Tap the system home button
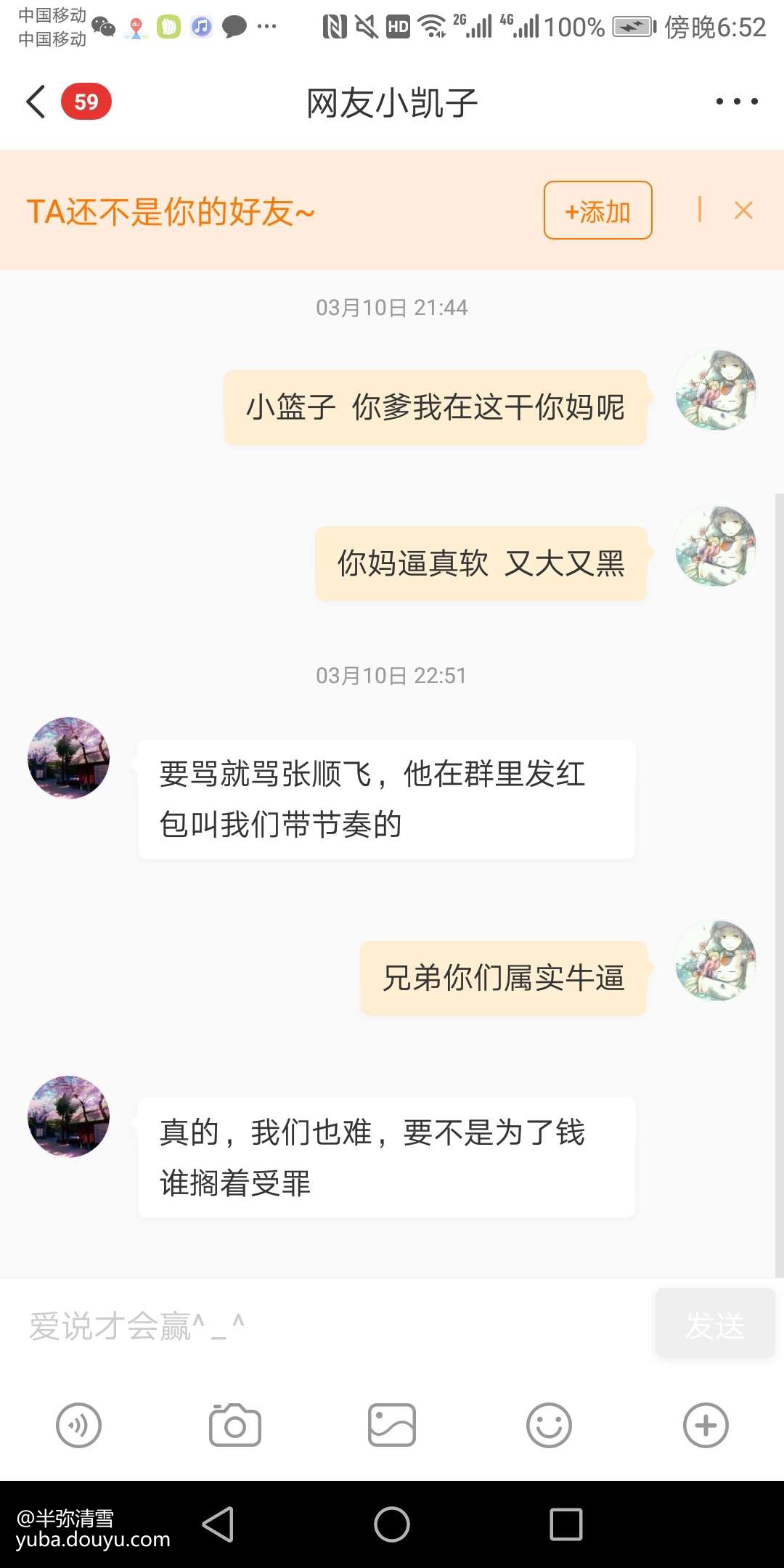This screenshot has width=784, height=1568. pyautogui.click(x=392, y=1524)
